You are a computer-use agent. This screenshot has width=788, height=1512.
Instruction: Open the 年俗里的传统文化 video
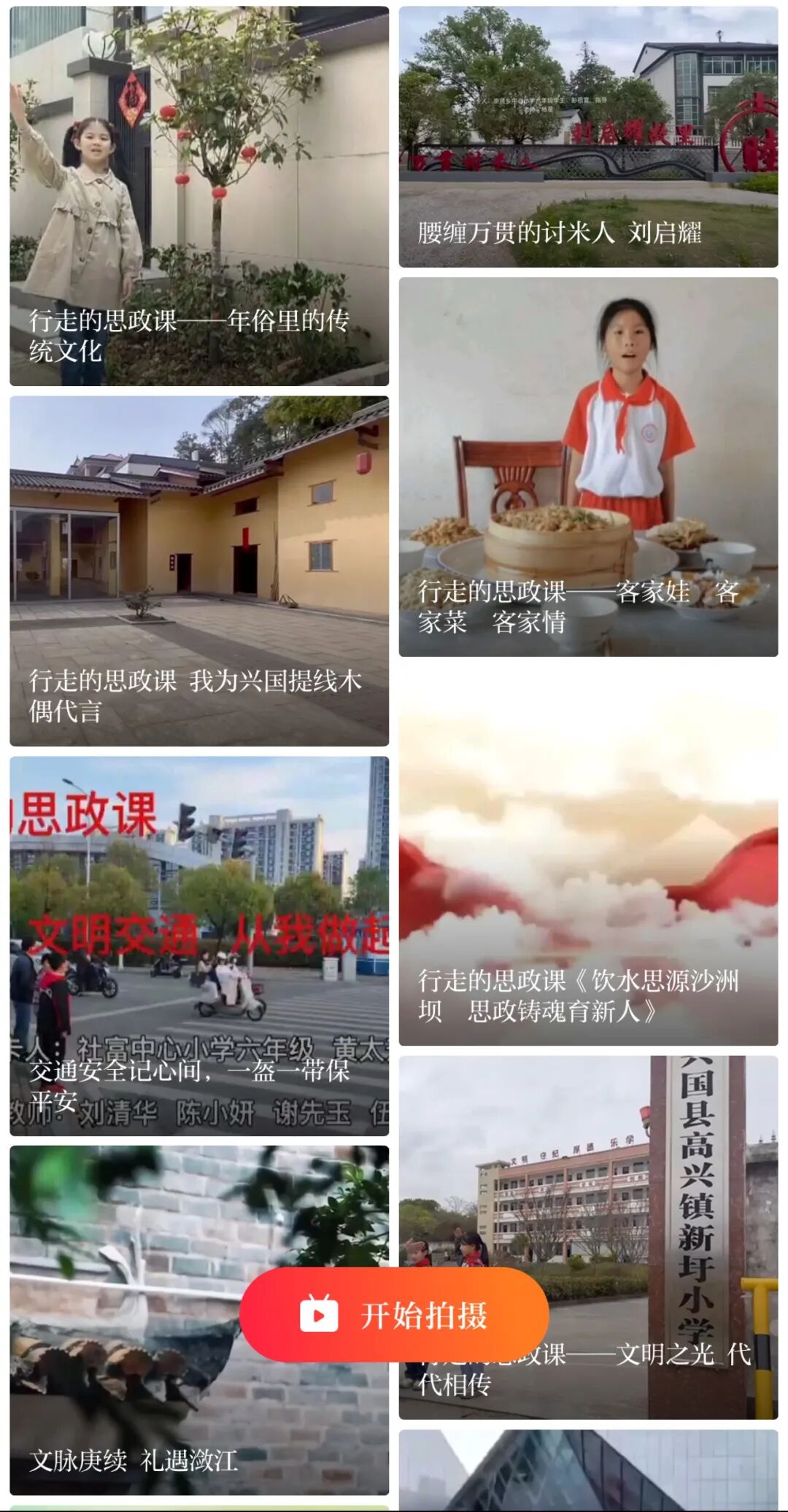click(x=198, y=196)
